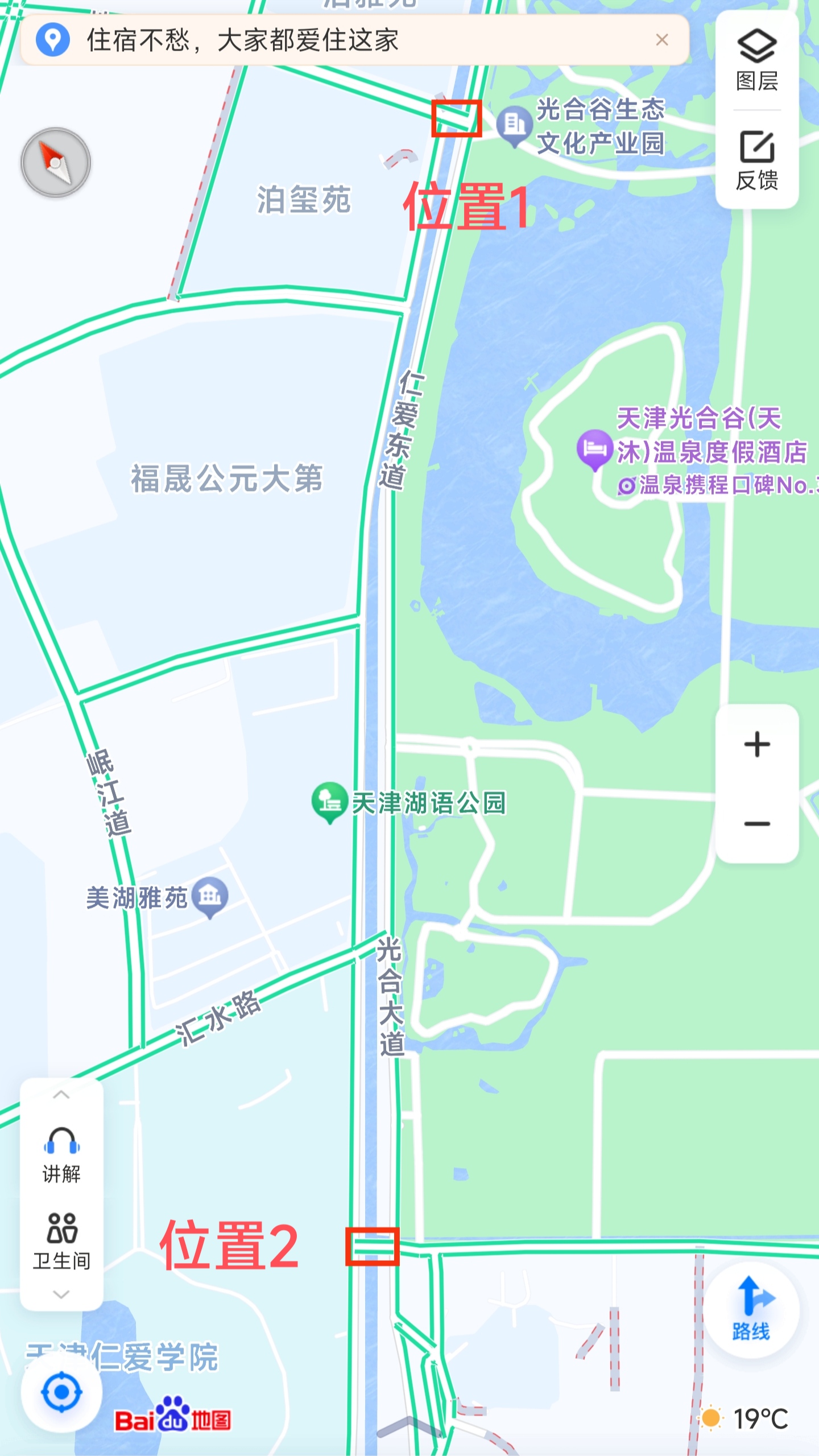The image size is (819, 1456).
Task: Reset map orientation with the compass
Action: 56,163
